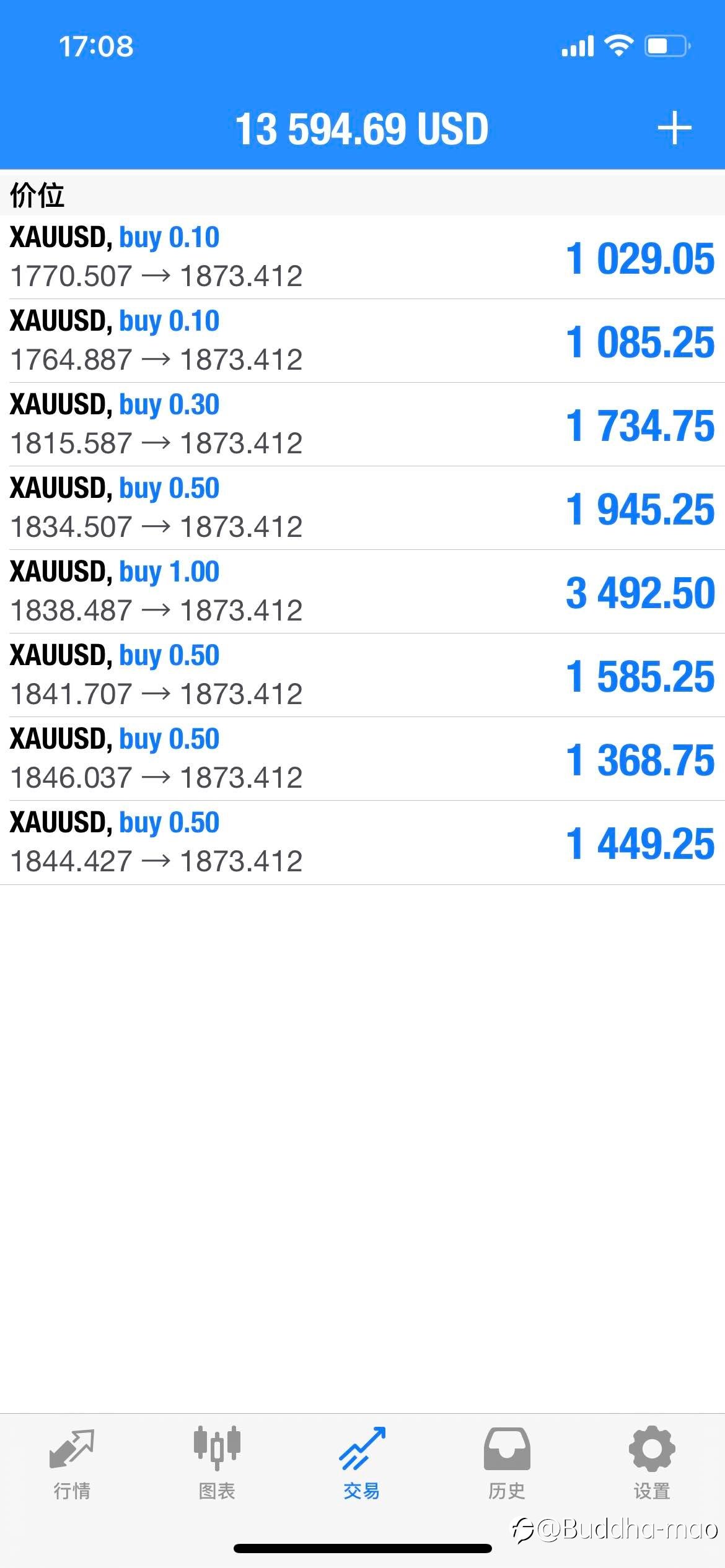Open XAUUSD position entered at 1841.707

(x=362, y=675)
